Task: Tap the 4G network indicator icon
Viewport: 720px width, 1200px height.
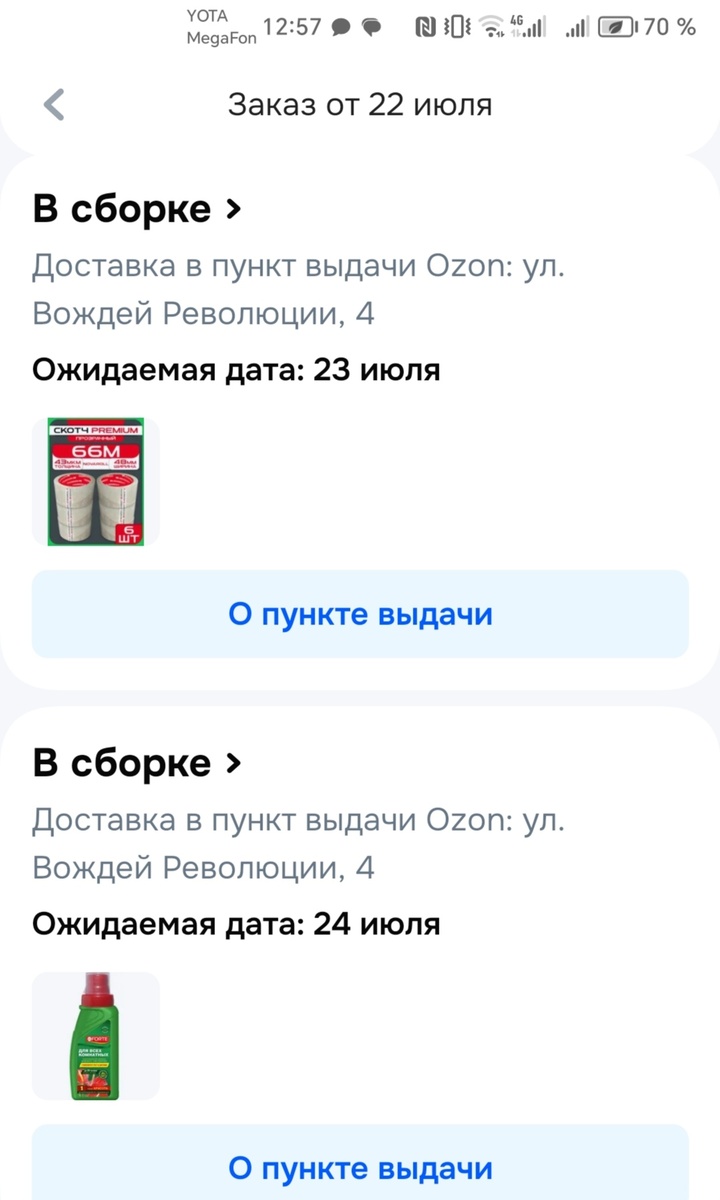Action: [x=522, y=26]
